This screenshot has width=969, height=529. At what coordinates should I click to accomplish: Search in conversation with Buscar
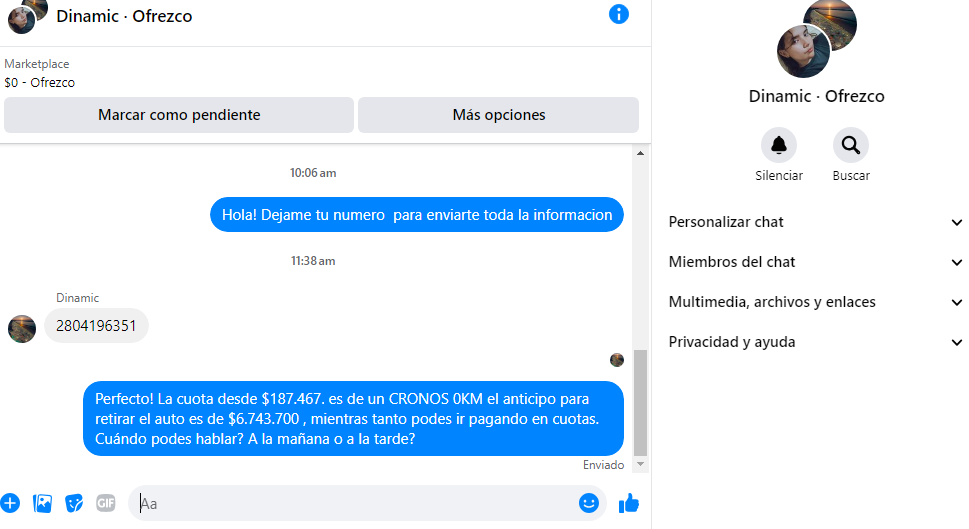tap(851, 146)
